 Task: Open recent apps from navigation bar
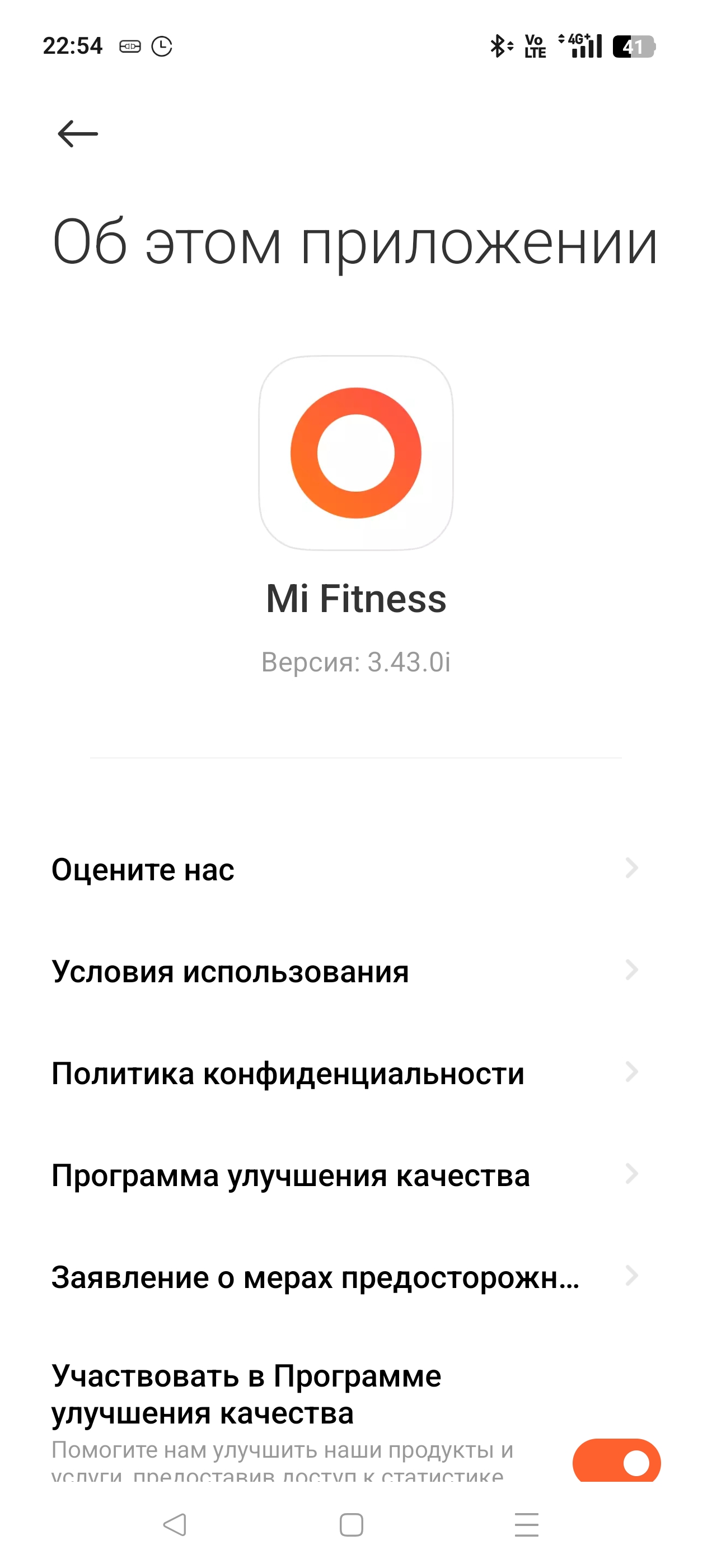[526, 1525]
